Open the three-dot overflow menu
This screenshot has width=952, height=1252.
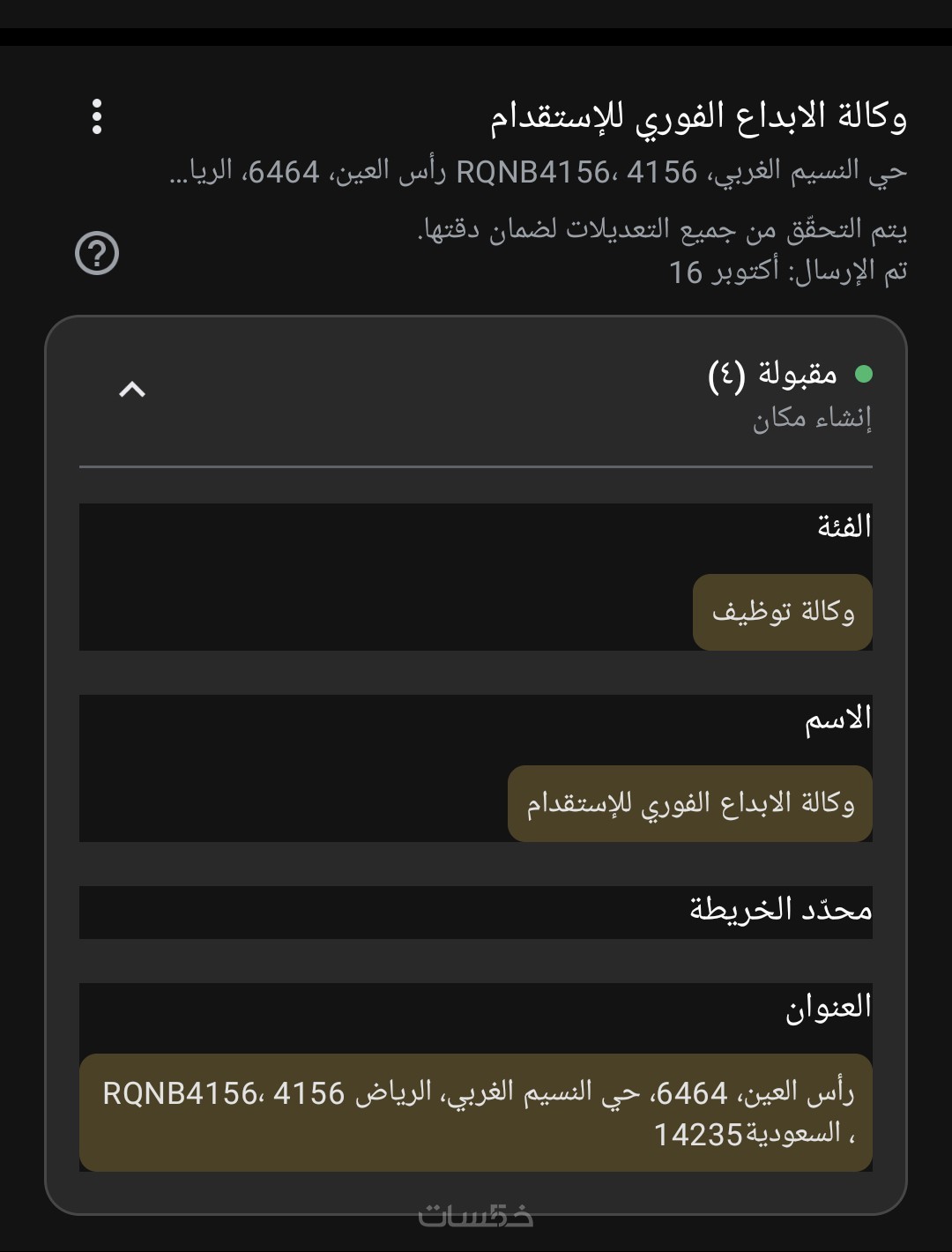tap(97, 116)
